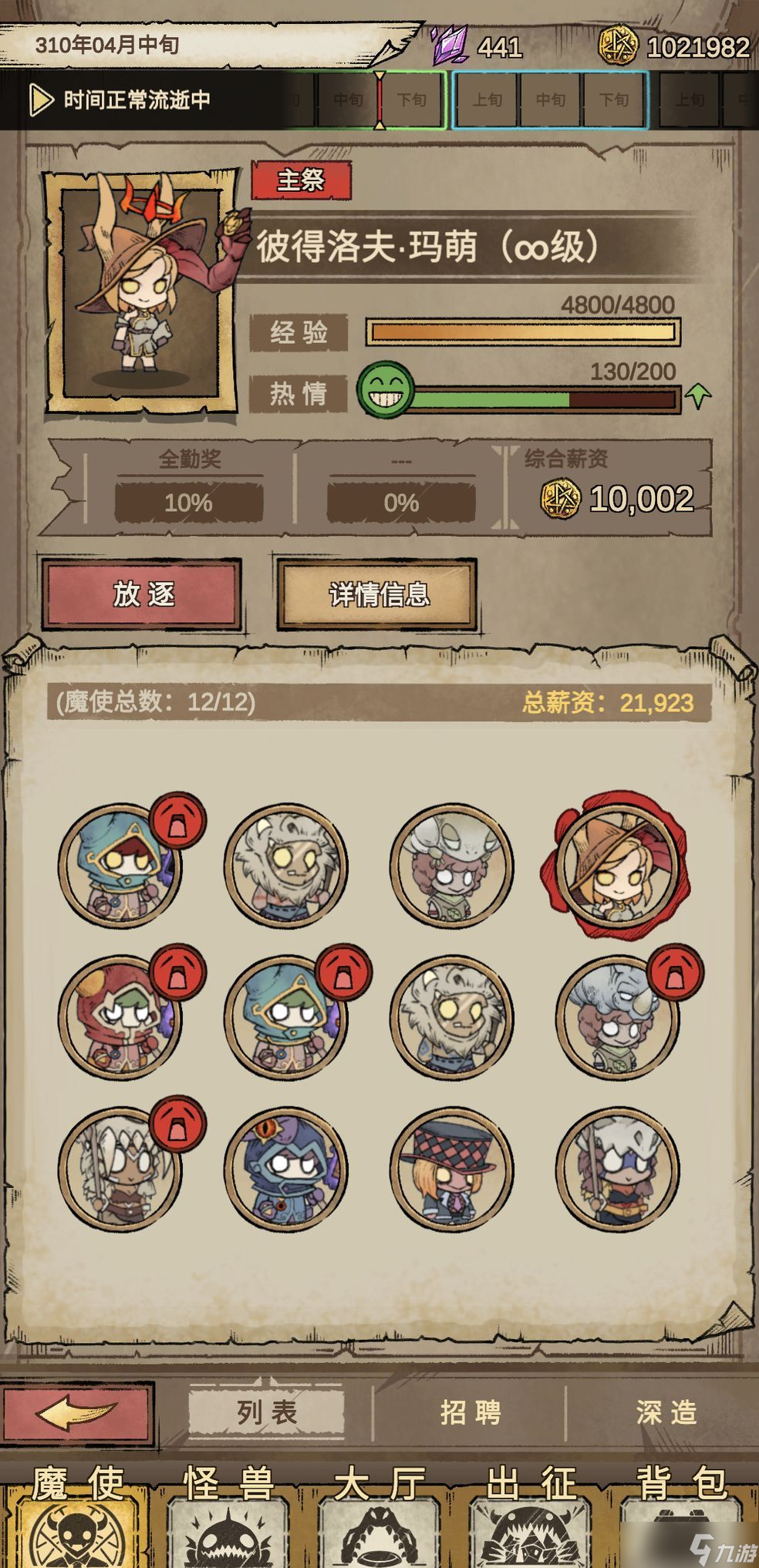This screenshot has height=1568, width=759.
Task: Select the red-hooded character avatar
Action: [x=120, y=1018]
